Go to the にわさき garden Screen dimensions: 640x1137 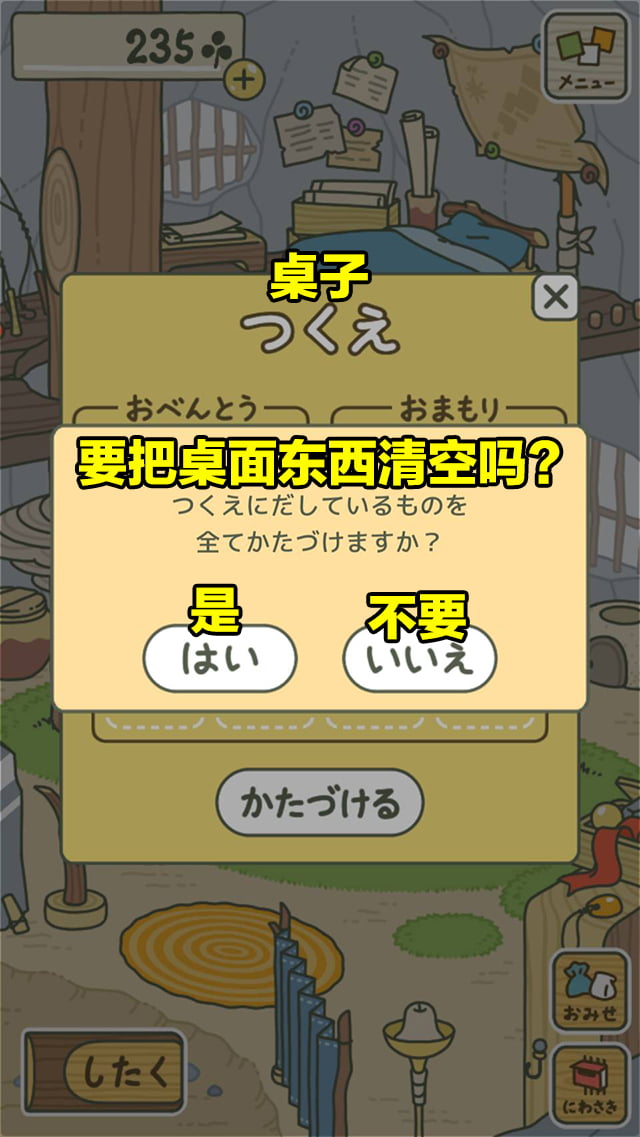(x=589, y=1085)
